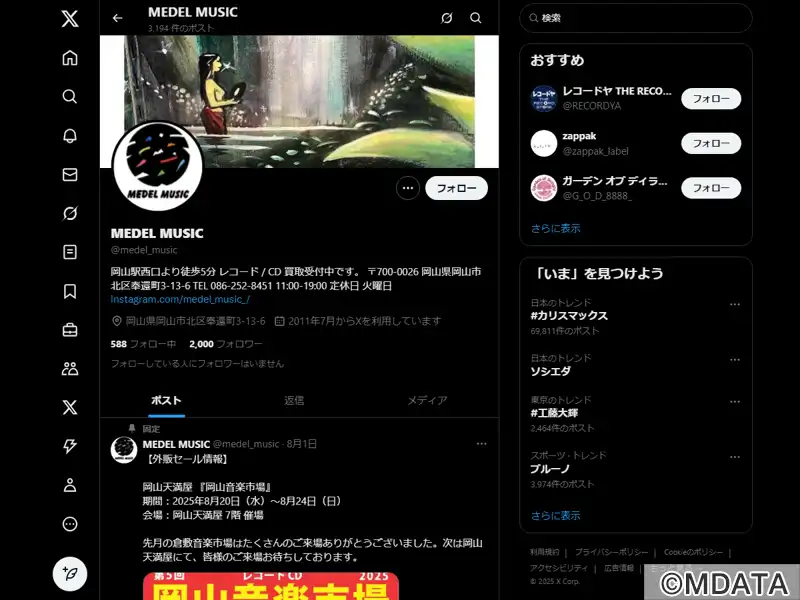
Task: Open the home icon in the sidebar
Action: (x=70, y=58)
